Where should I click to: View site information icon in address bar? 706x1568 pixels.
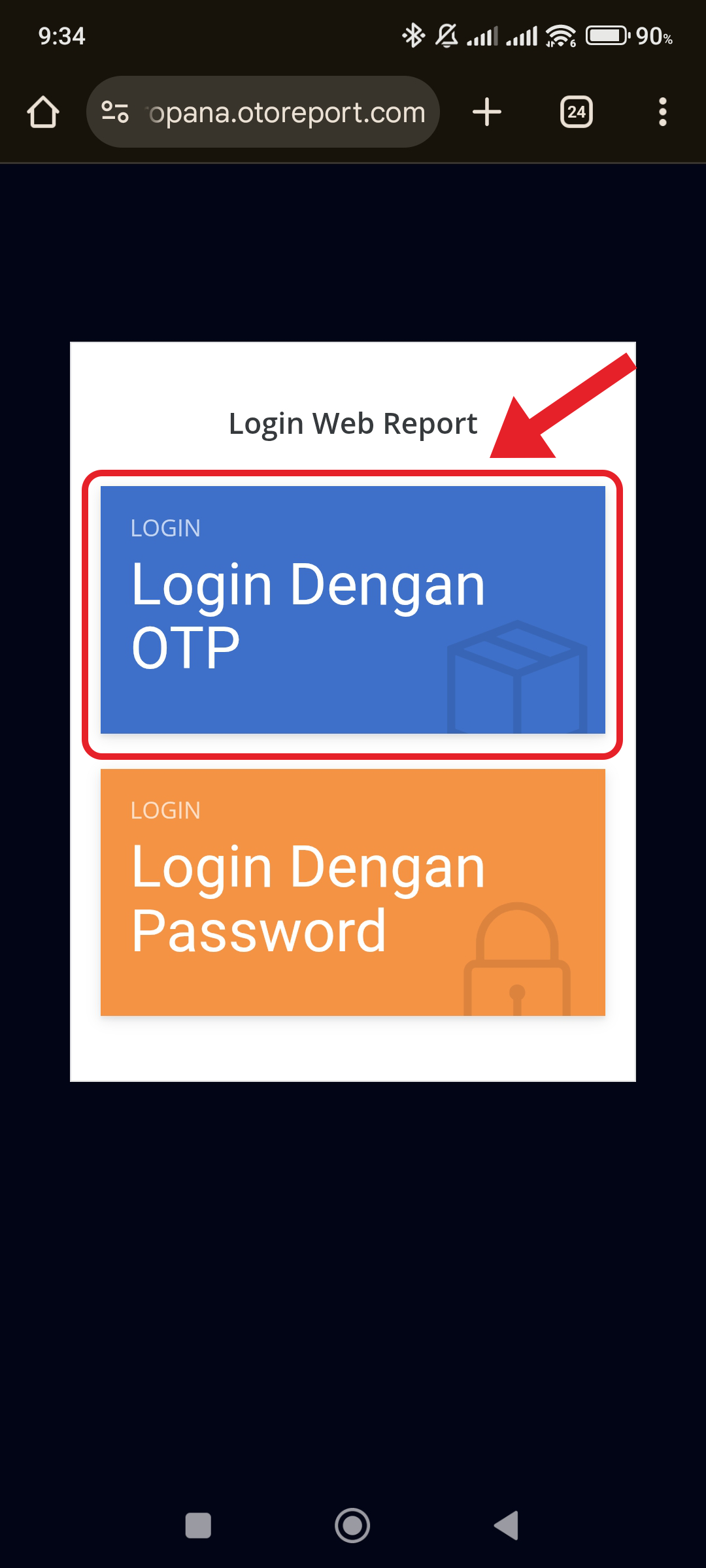(116, 112)
